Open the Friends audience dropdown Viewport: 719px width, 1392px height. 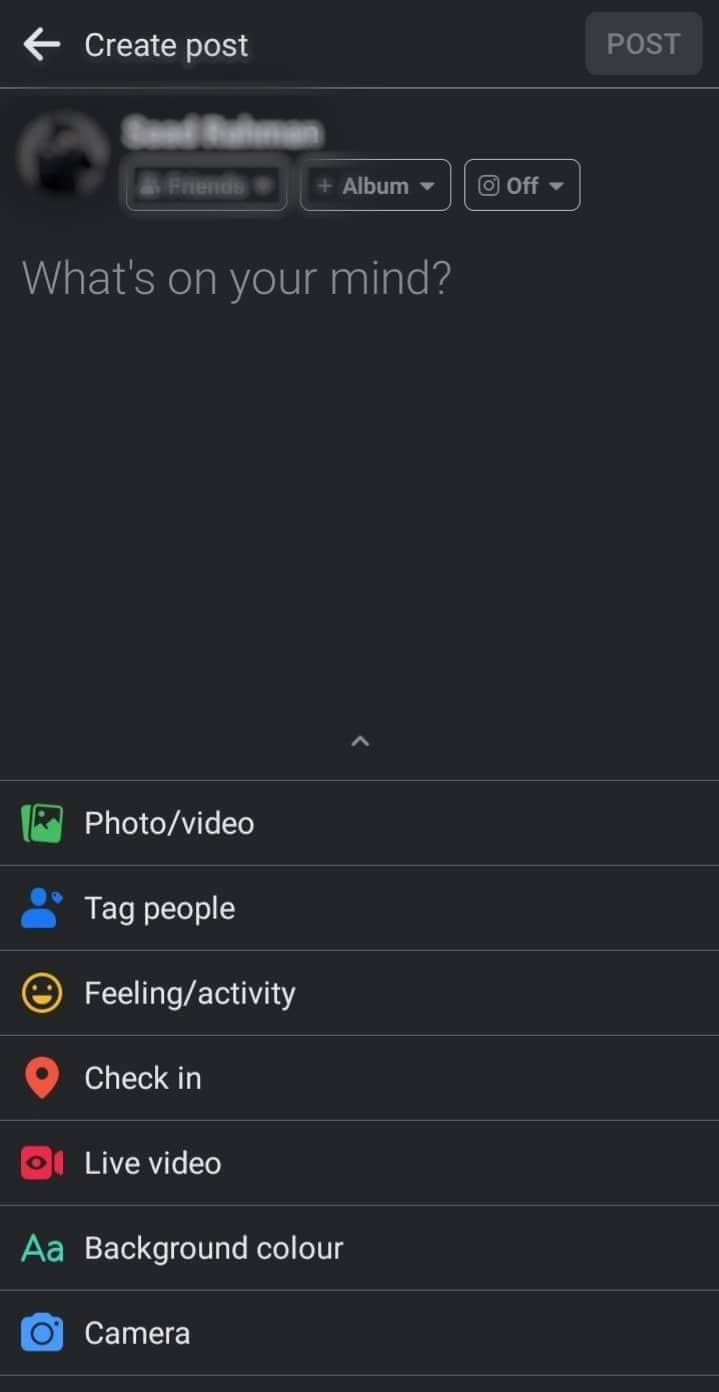[x=206, y=185]
